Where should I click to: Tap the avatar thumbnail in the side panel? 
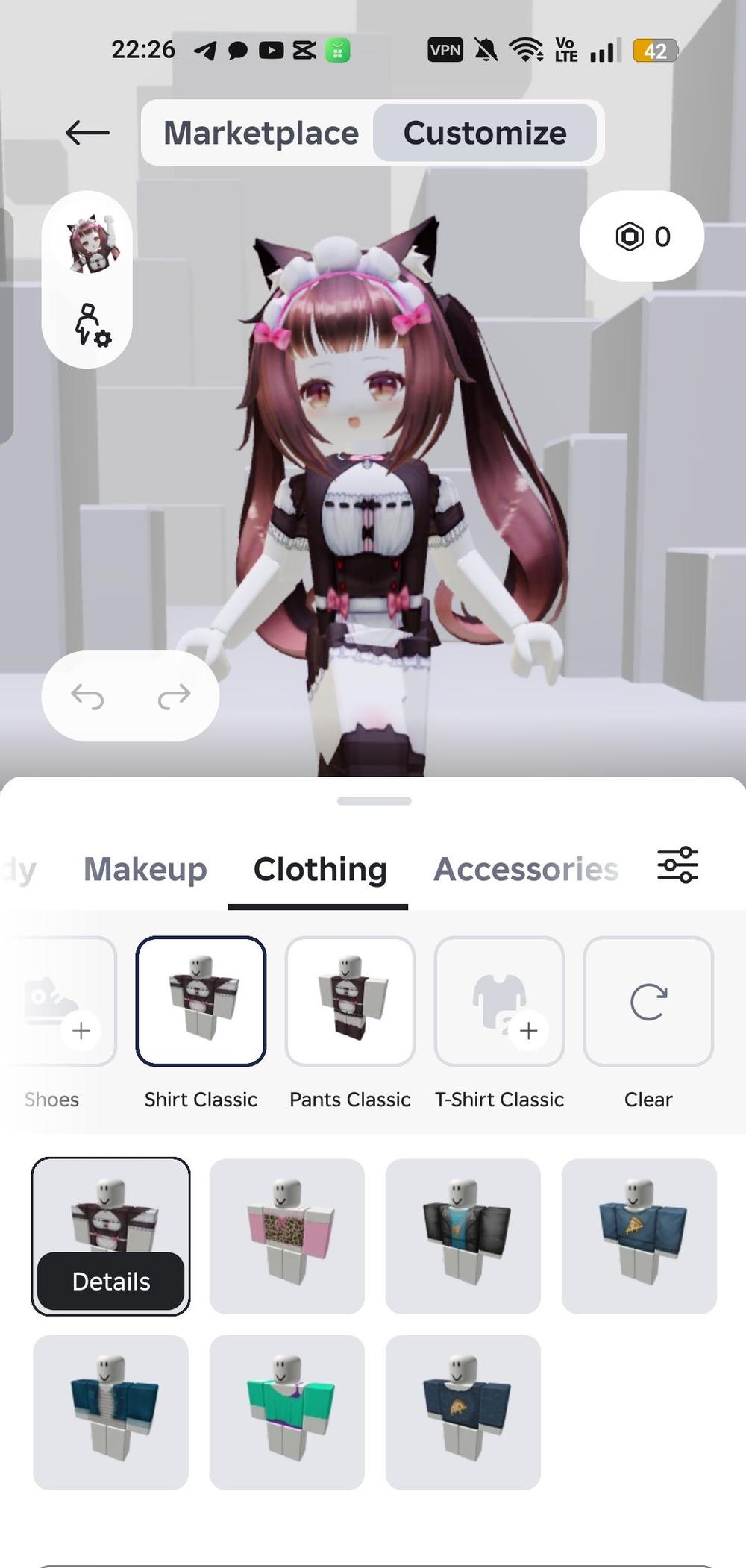pos(91,243)
